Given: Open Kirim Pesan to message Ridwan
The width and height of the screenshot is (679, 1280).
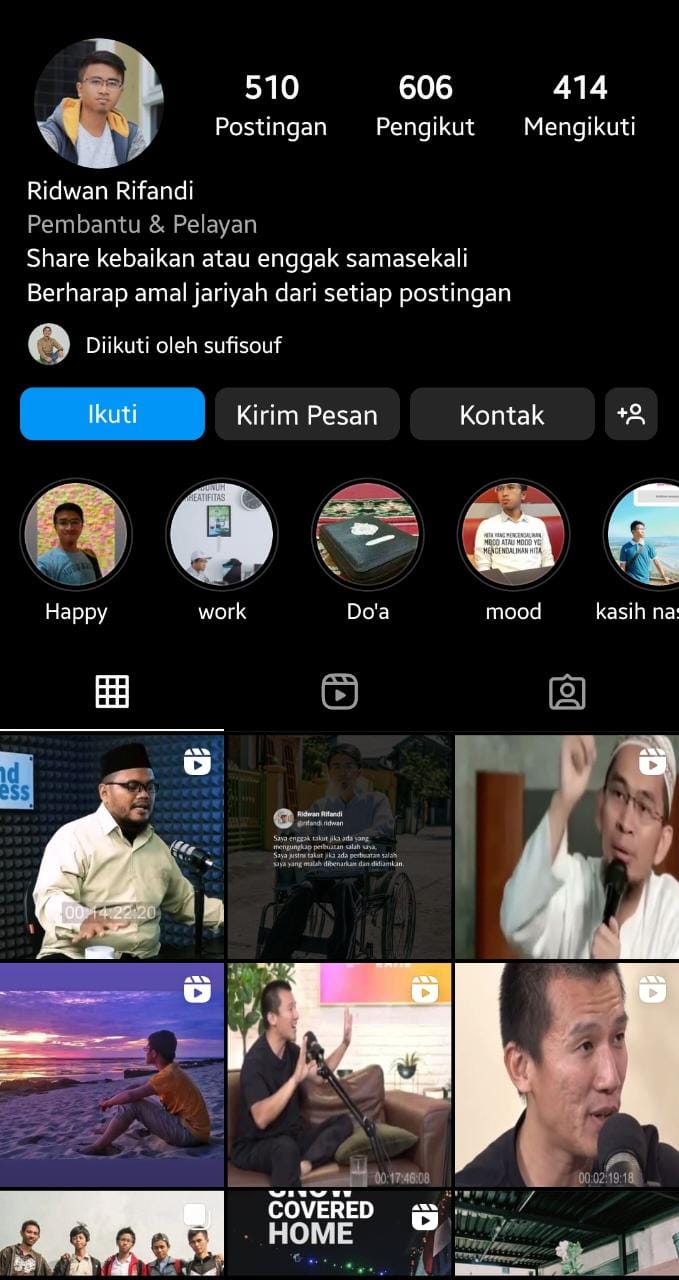Looking at the screenshot, I should click(x=307, y=414).
